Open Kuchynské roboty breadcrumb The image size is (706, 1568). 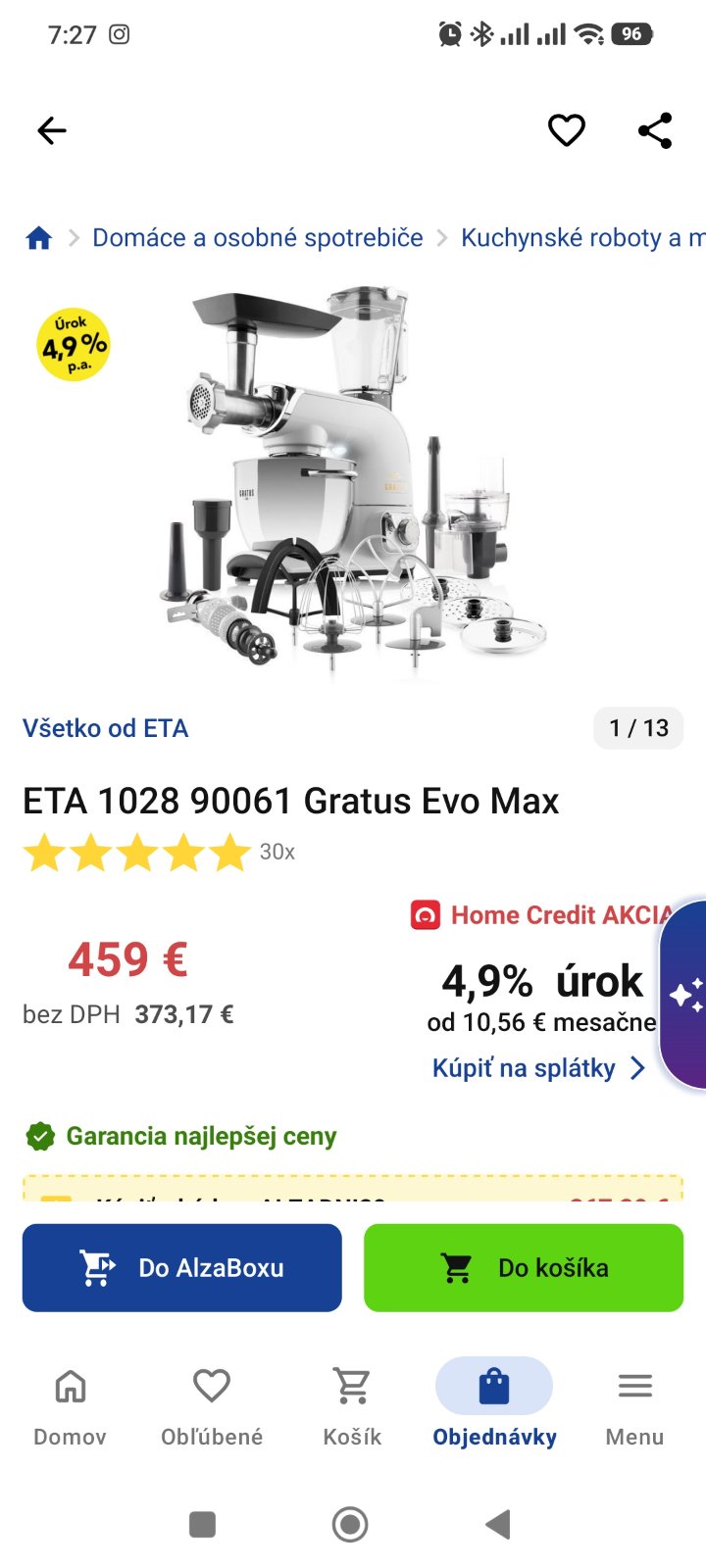581,238
